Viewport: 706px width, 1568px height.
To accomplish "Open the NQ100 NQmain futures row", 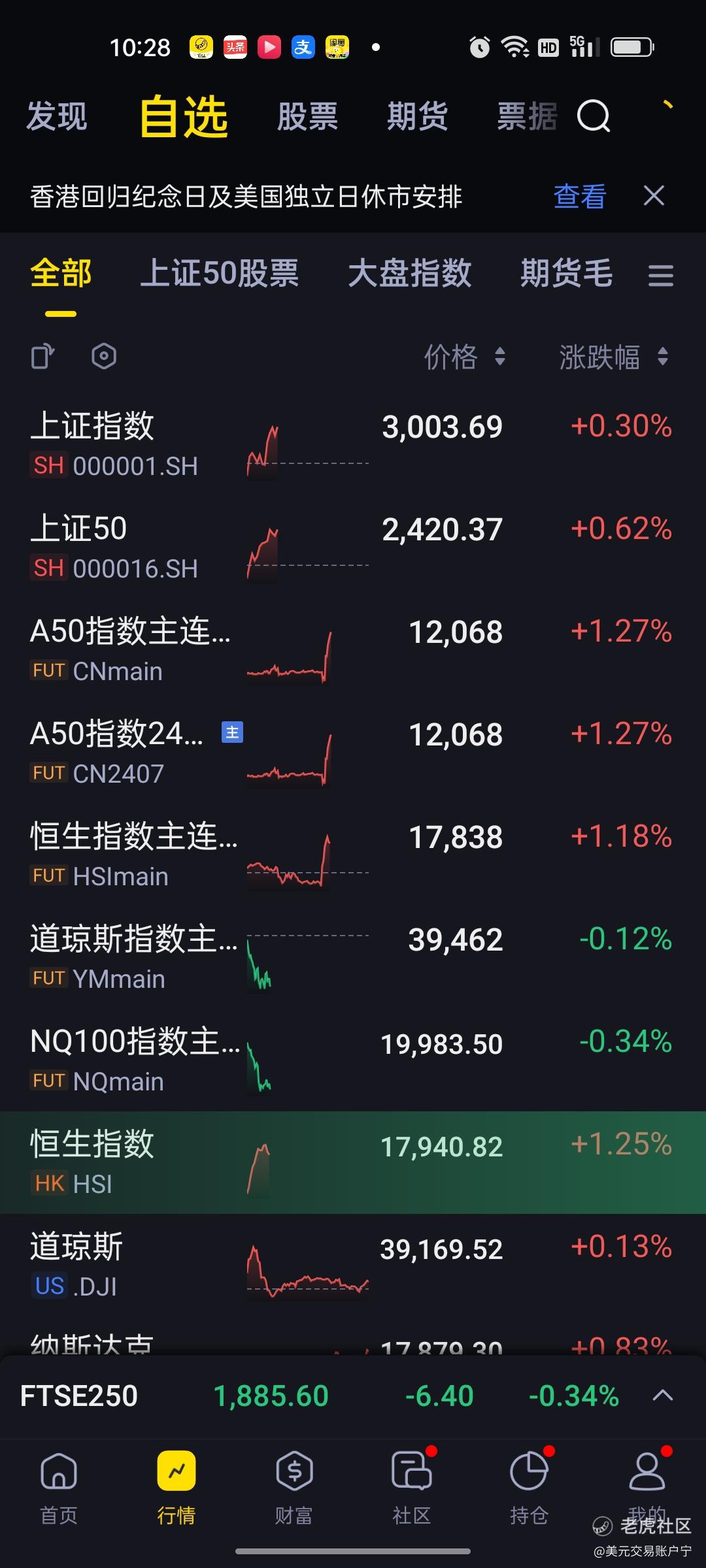I will coord(353,1060).
